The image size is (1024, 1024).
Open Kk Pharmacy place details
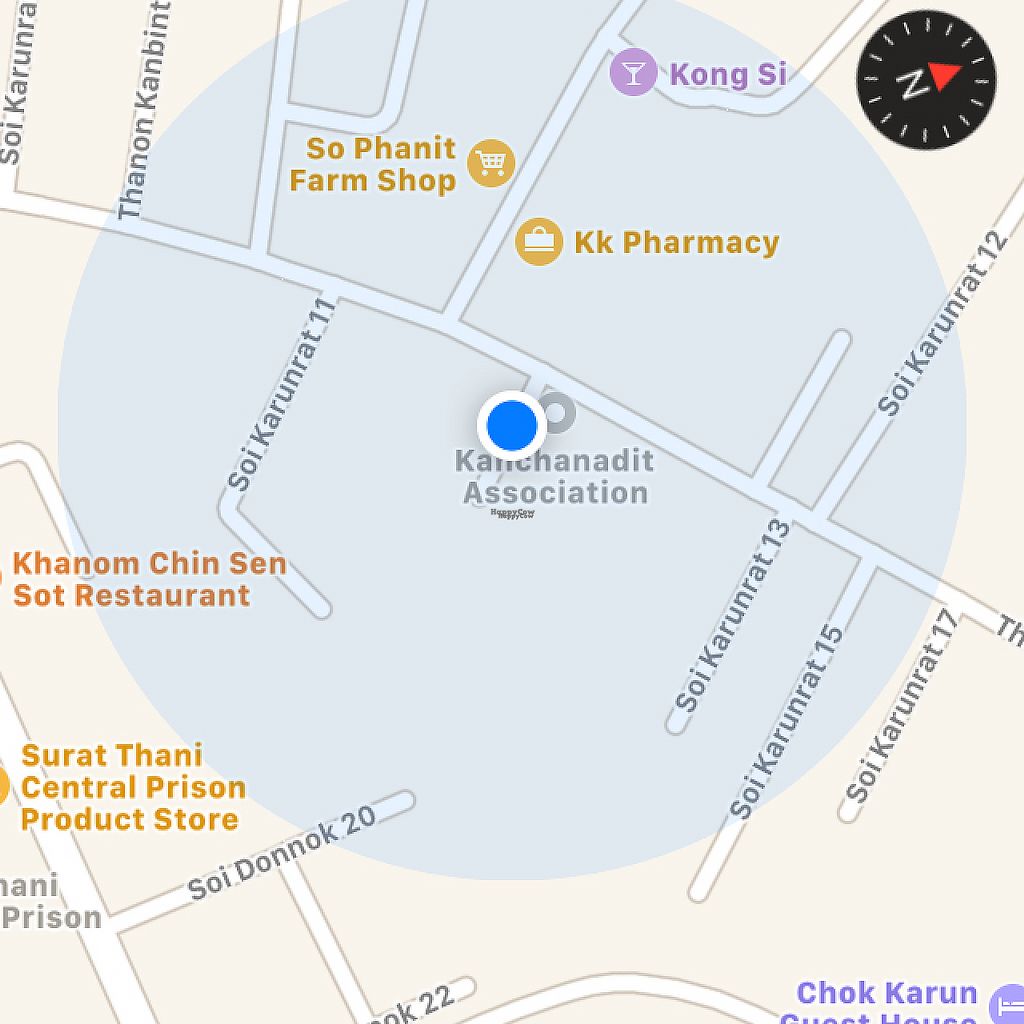click(x=539, y=242)
